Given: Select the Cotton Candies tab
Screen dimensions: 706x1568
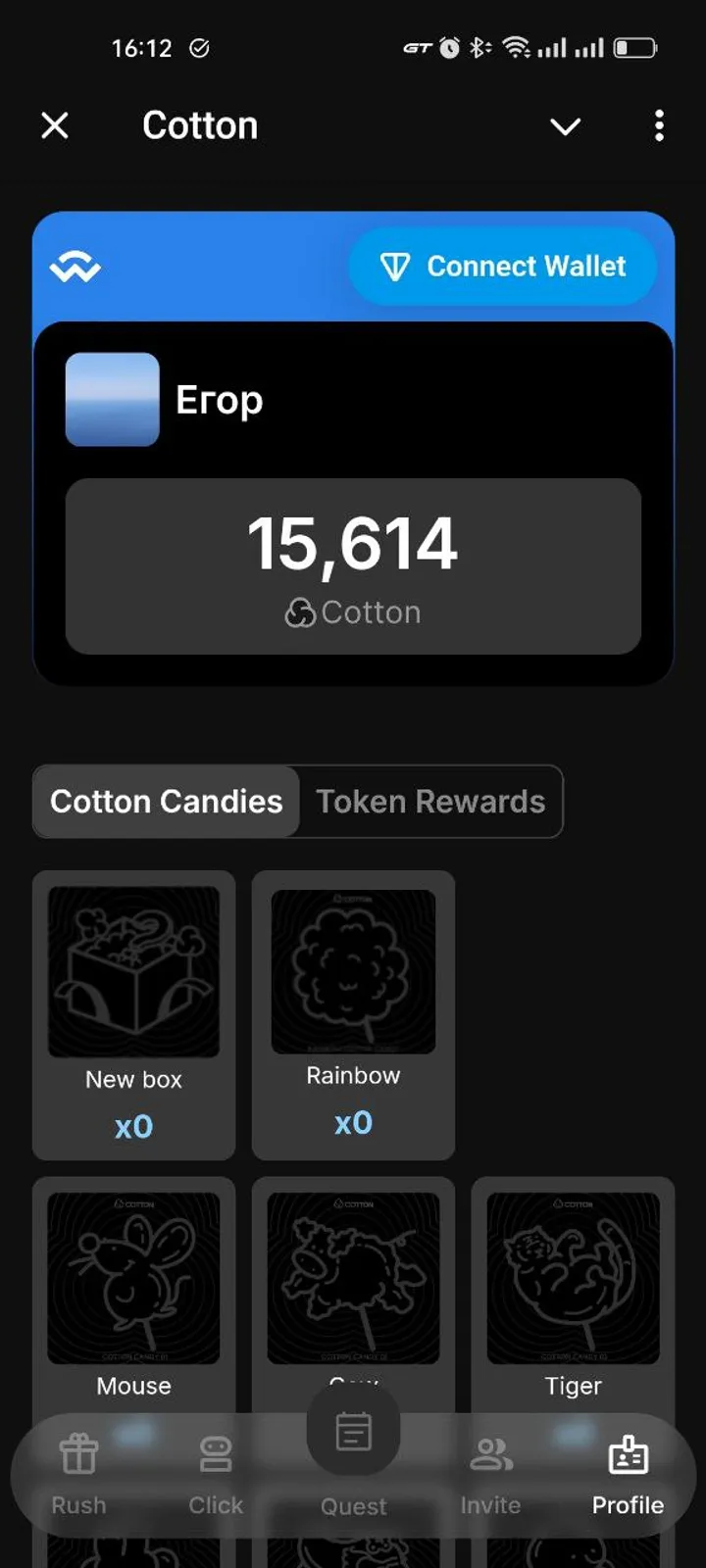Looking at the screenshot, I should point(165,801).
